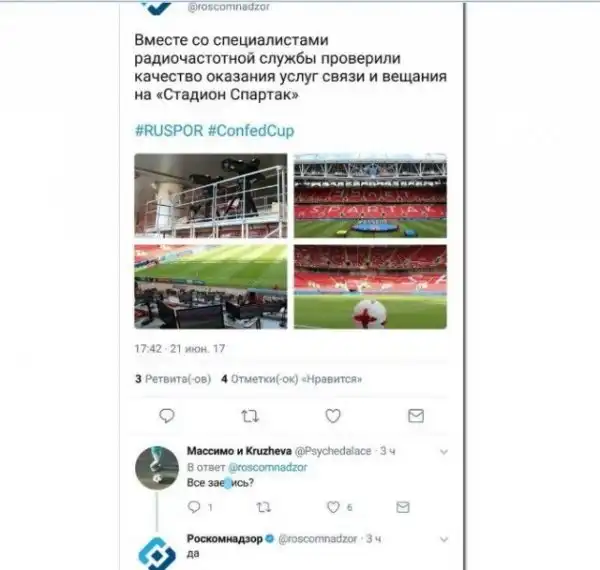Reply to the Roscomnadzor tweet
The width and height of the screenshot is (600, 570).
tap(167, 415)
